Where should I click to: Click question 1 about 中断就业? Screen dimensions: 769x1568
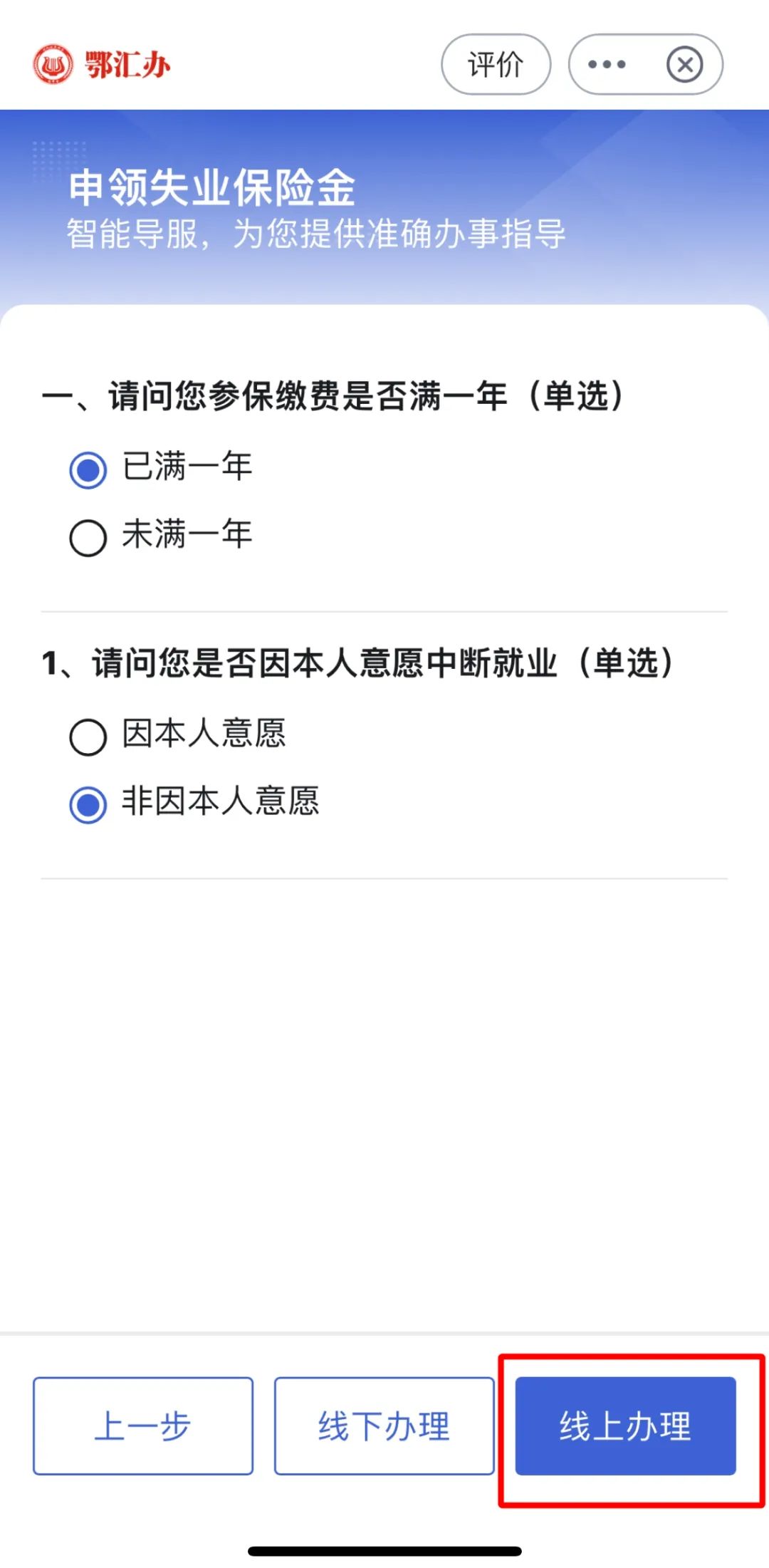pos(360,663)
